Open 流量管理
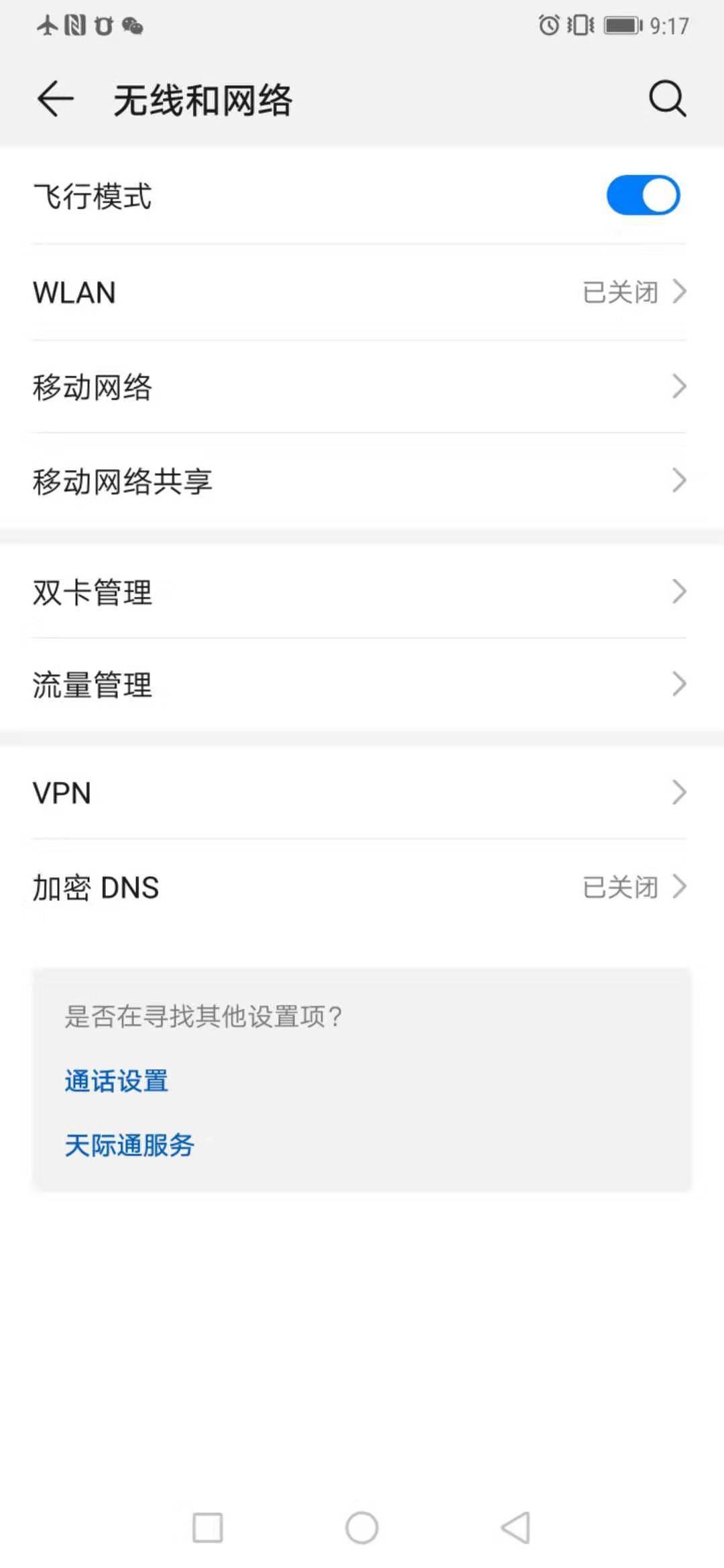This screenshot has height=1568, width=724. point(362,684)
